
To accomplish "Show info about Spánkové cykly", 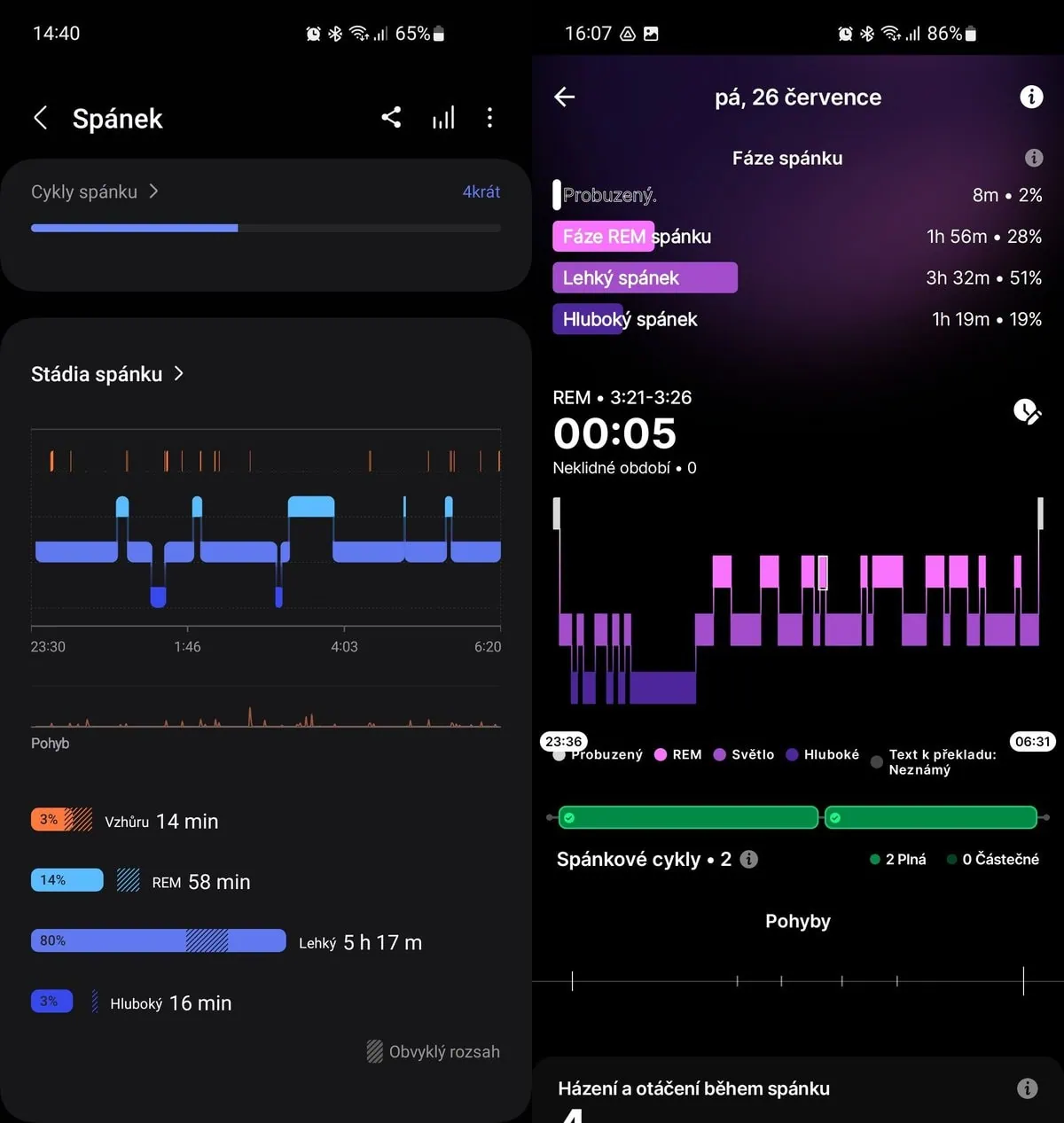I will (x=749, y=859).
